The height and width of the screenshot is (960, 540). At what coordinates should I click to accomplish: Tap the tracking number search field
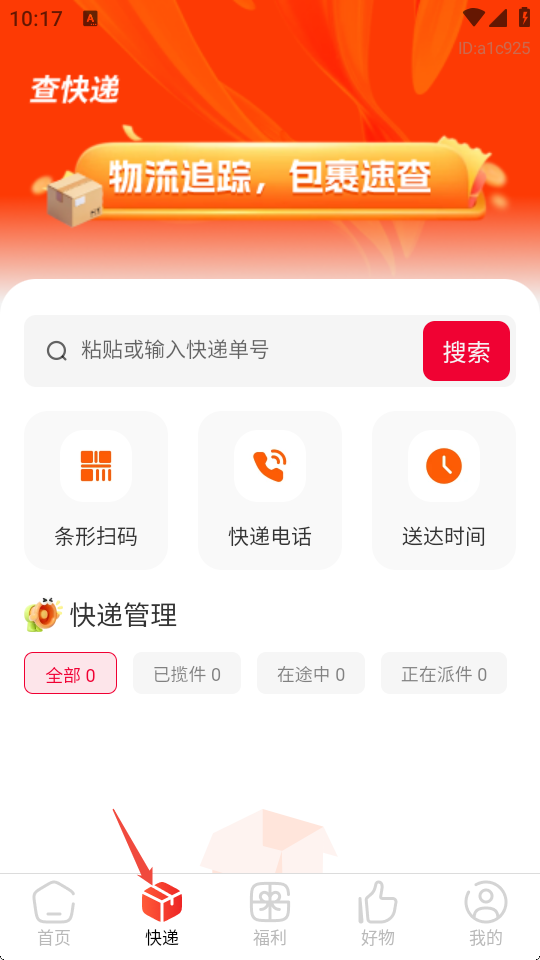pyautogui.click(x=223, y=351)
